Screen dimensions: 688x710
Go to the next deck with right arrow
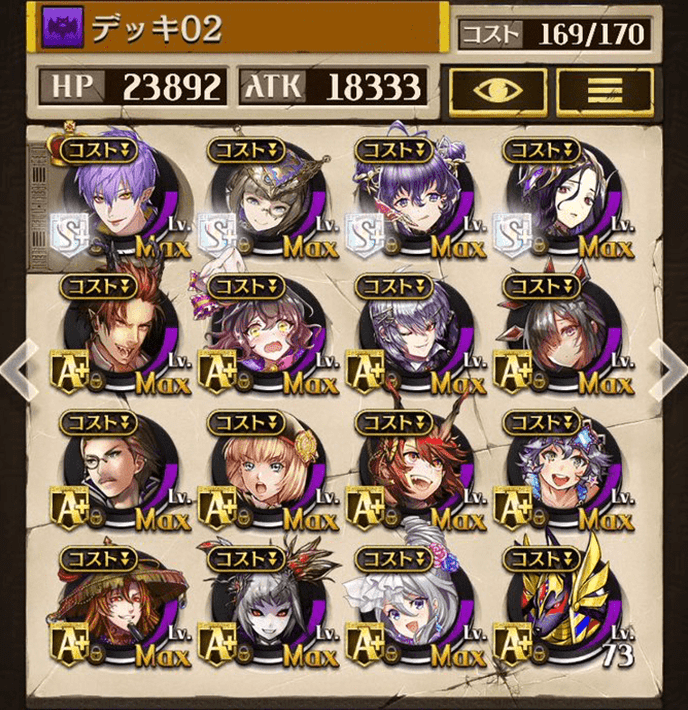click(x=666, y=367)
